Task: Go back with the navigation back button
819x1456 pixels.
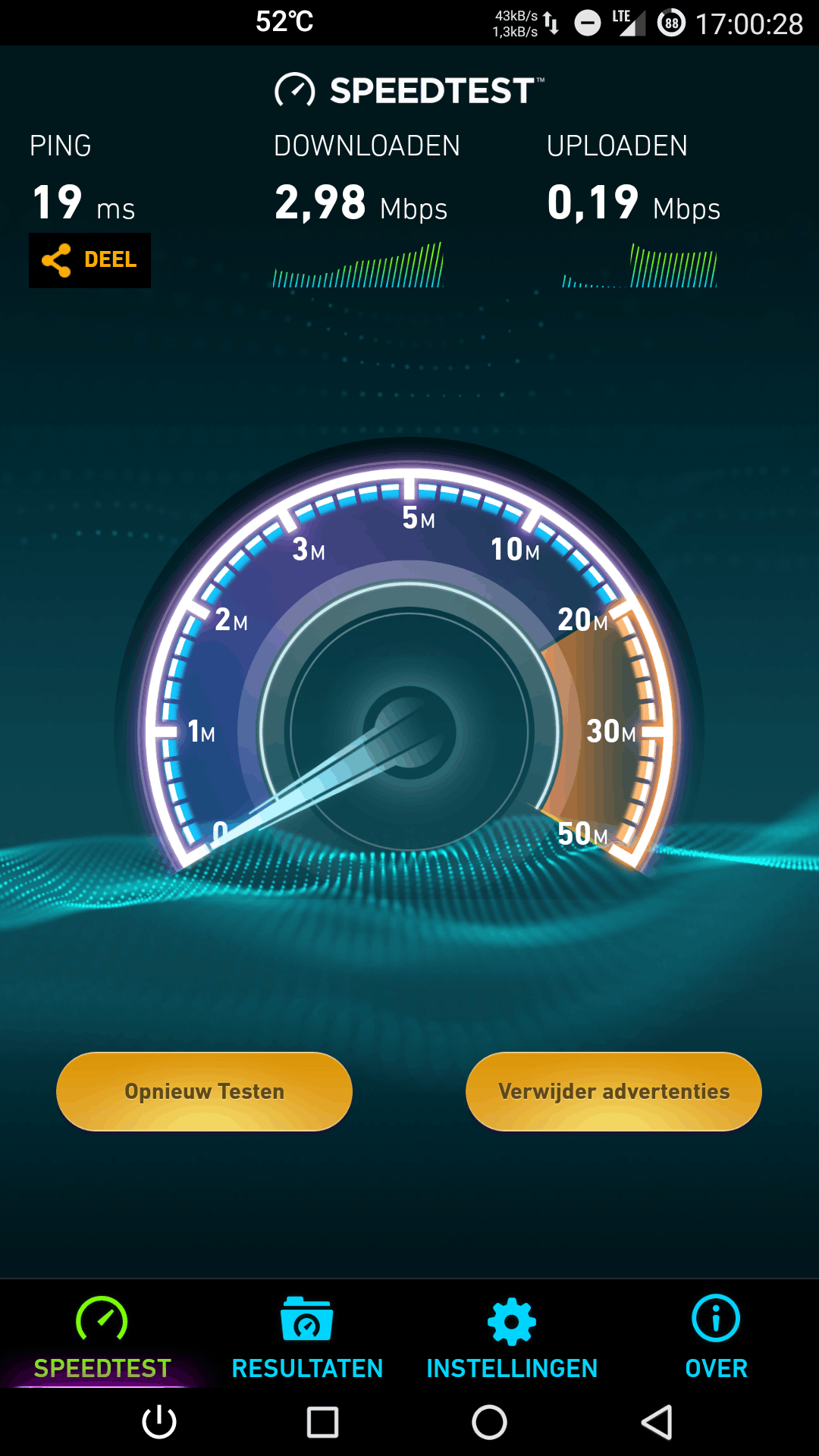Action: (x=657, y=1422)
